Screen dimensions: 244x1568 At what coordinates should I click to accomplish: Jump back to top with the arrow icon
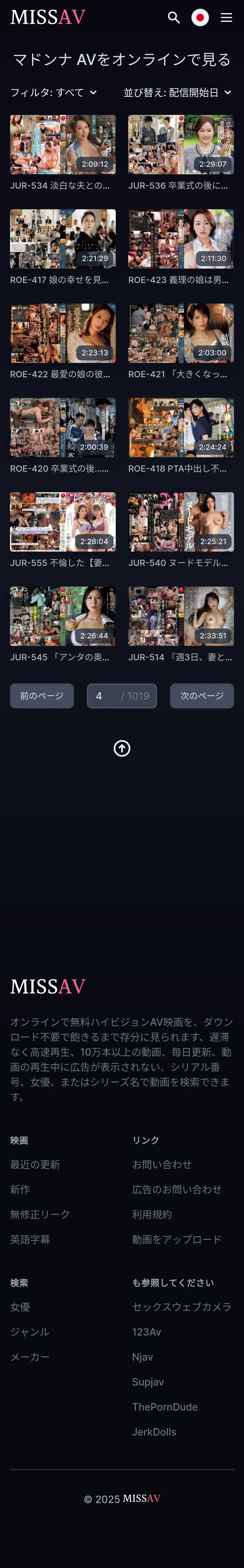coord(122,748)
